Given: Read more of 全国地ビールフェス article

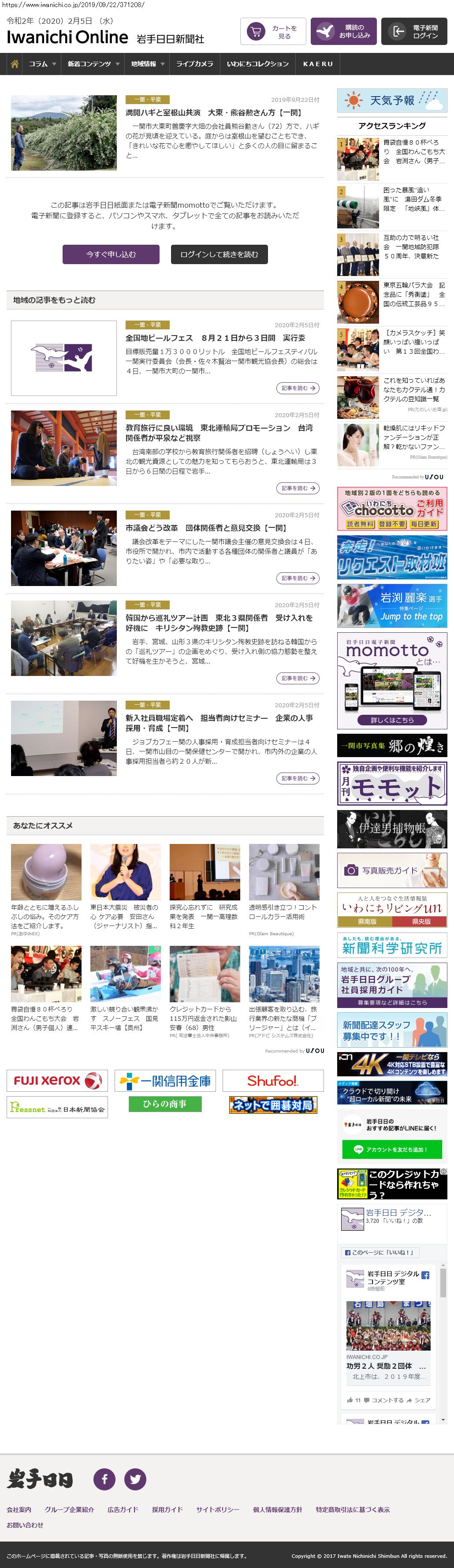Looking at the screenshot, I should 298,388.
